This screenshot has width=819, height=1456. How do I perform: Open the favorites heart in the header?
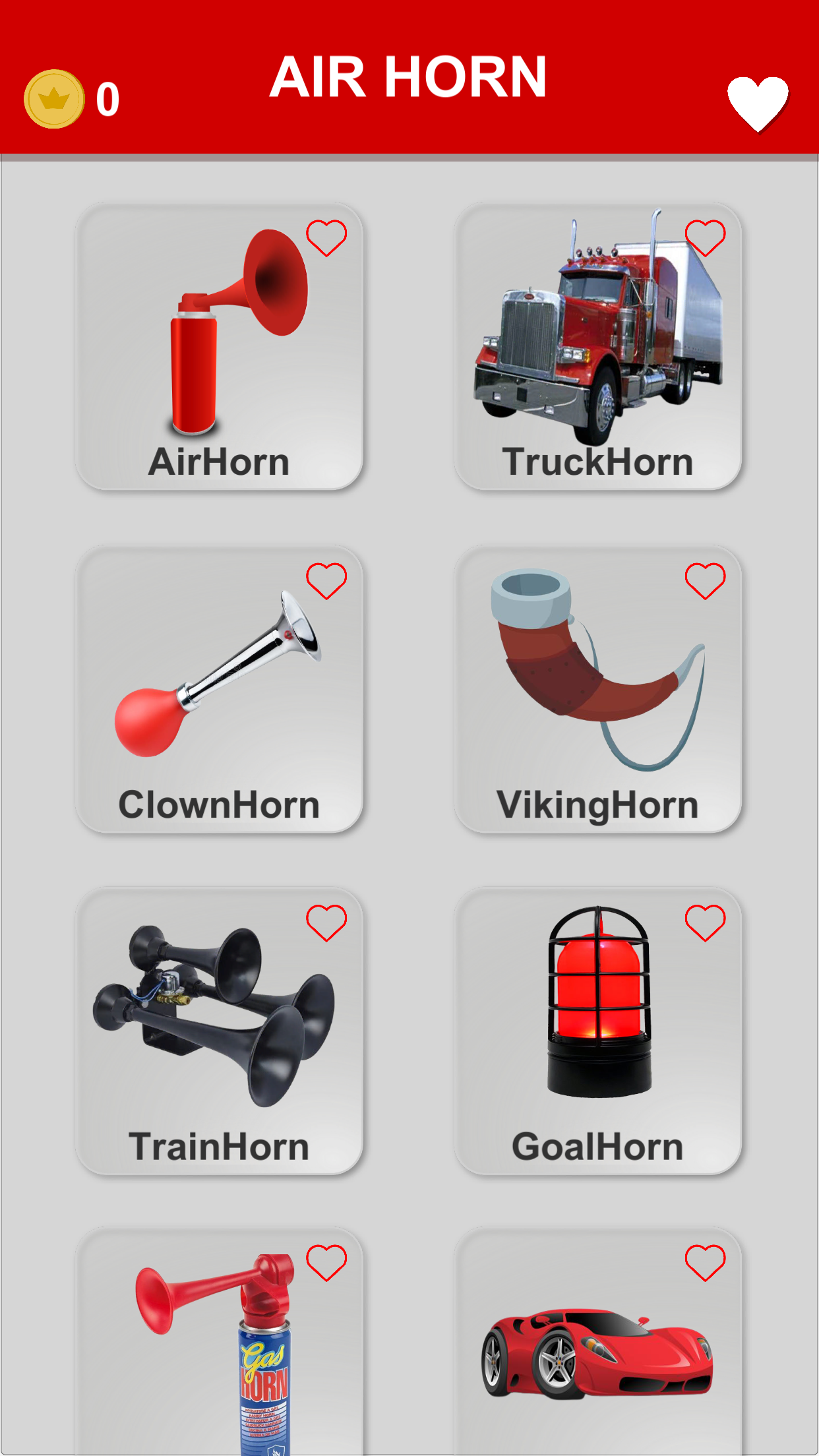tap(758, 104)
